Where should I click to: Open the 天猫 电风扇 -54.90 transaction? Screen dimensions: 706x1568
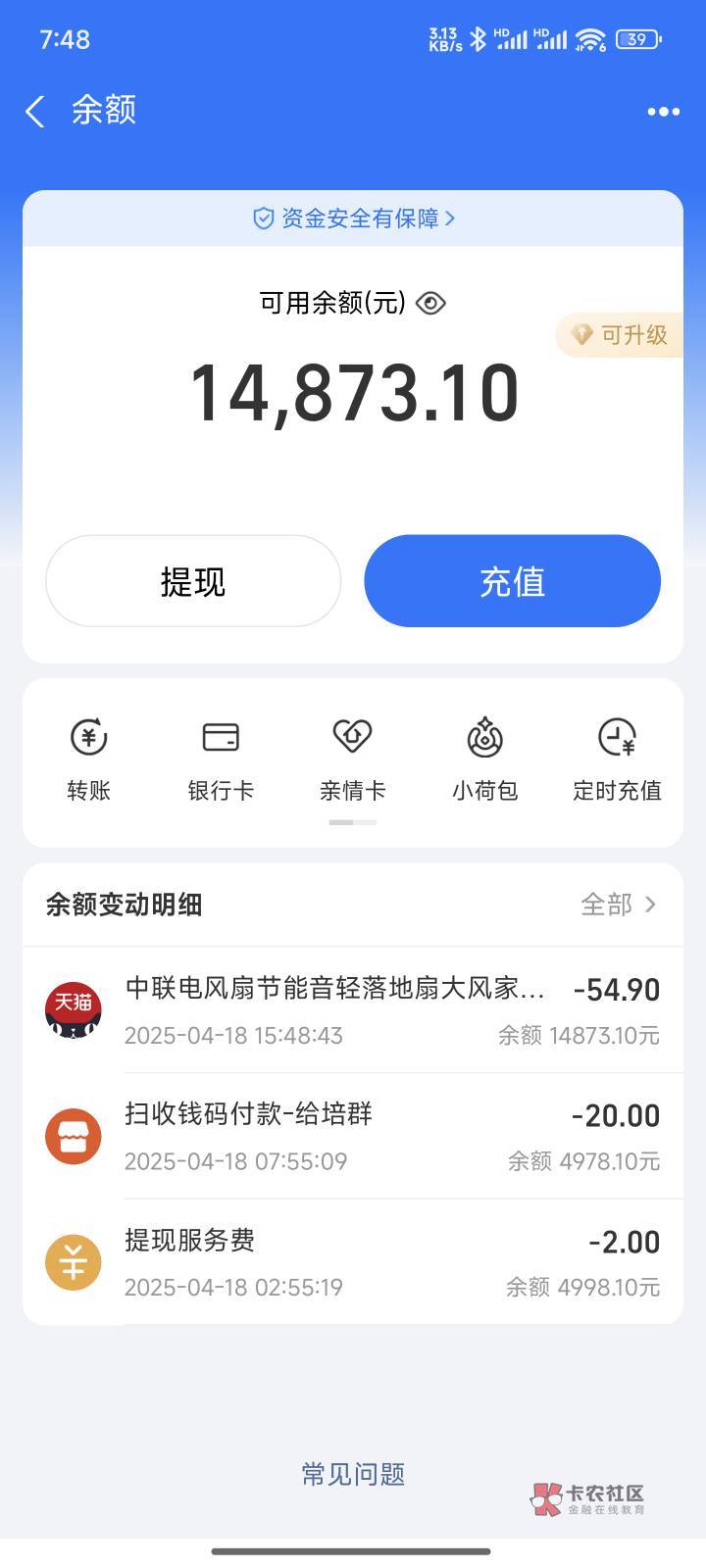(353, 1010)
